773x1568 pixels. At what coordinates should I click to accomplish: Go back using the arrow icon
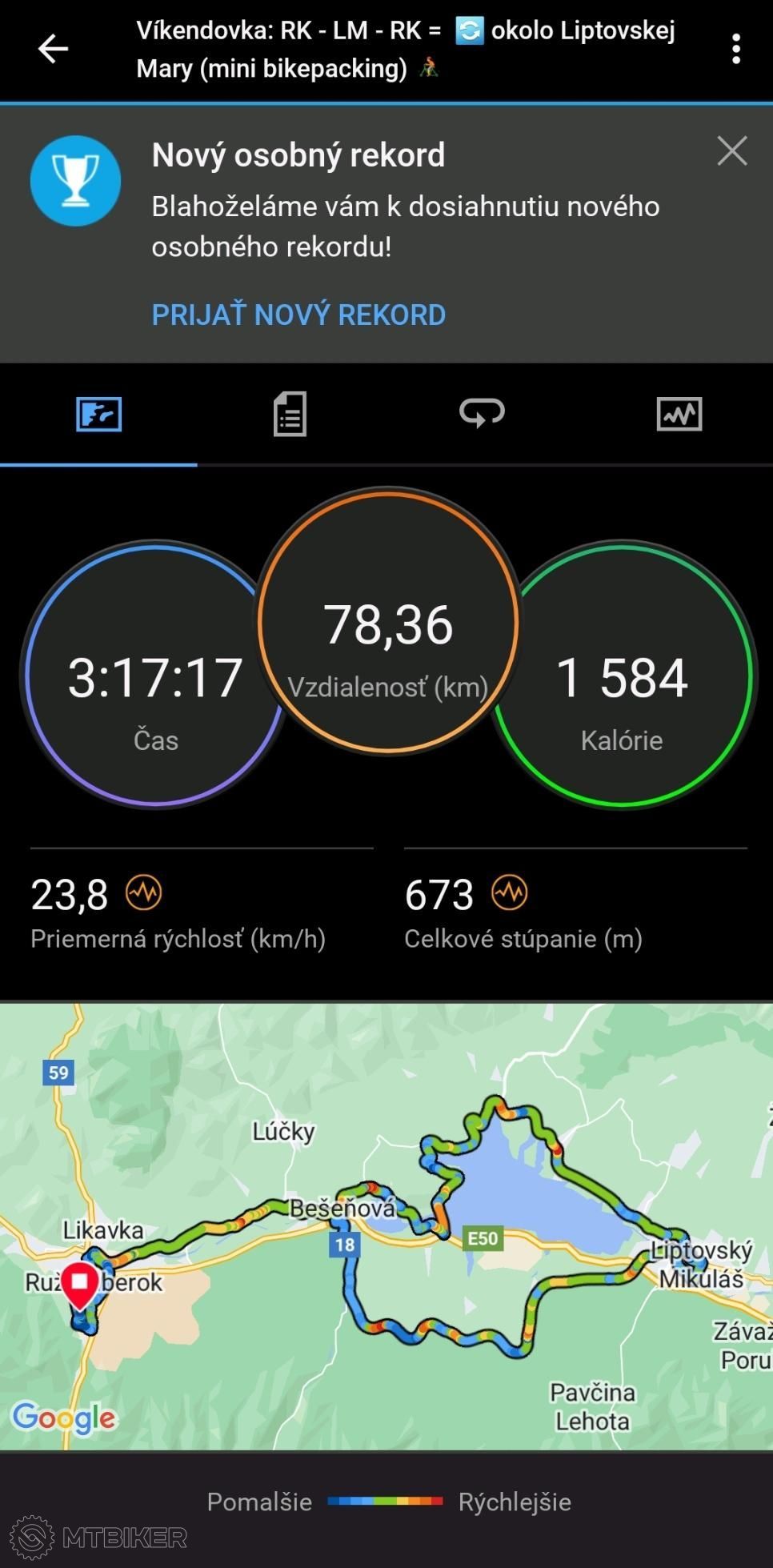point(53,49)
